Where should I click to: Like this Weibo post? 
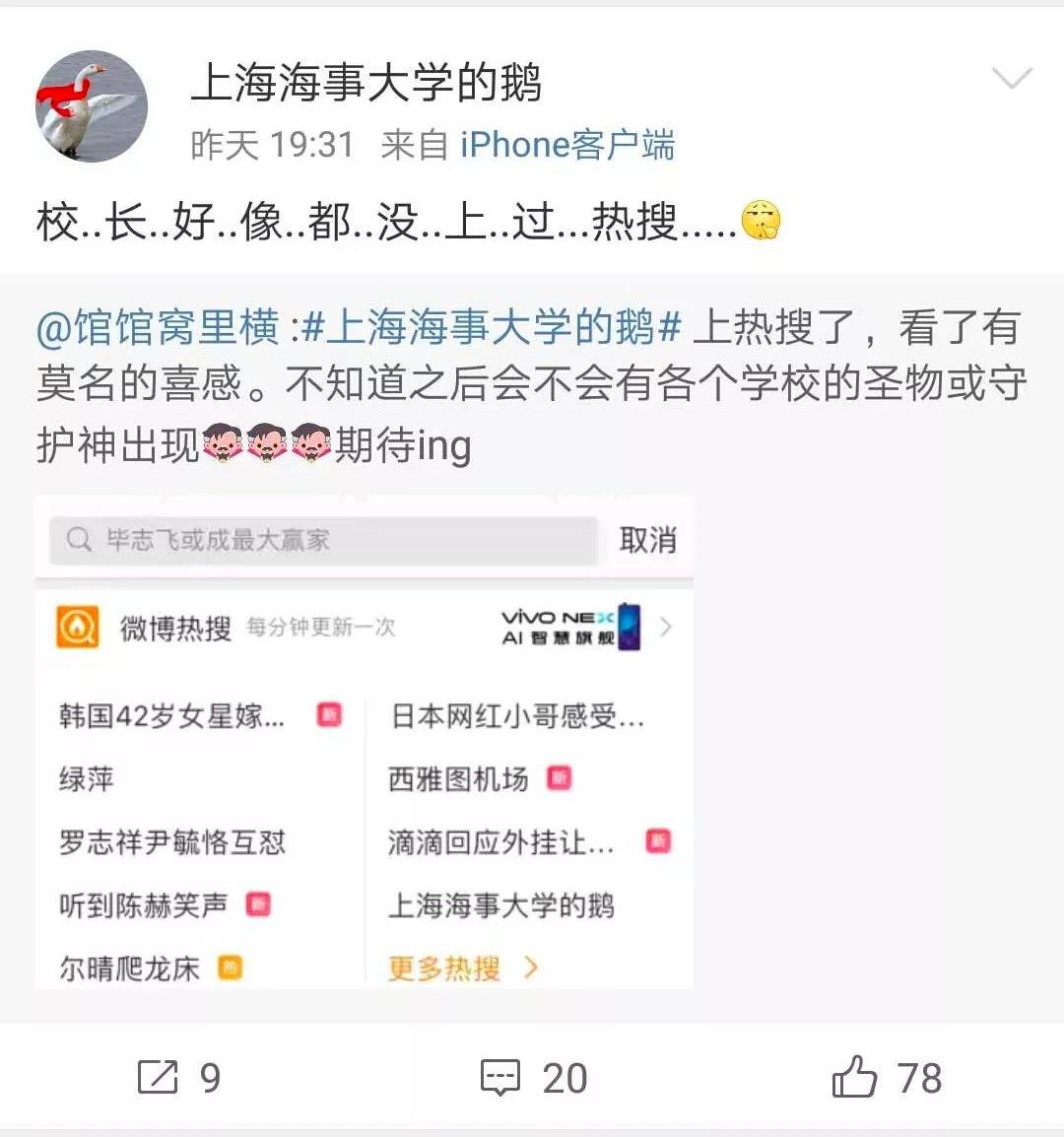click(x=886, y=1077)
